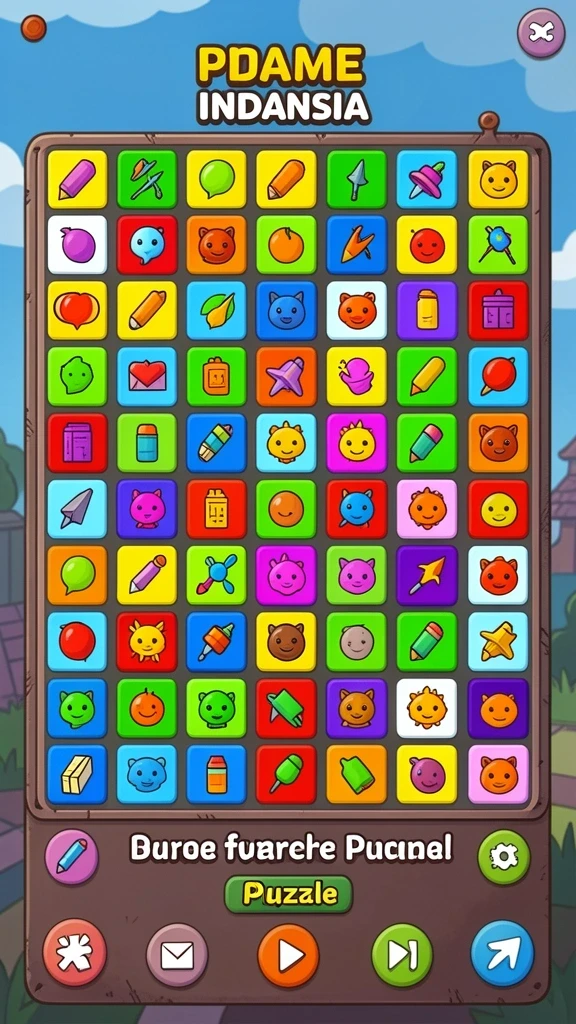Select the yellow star tile
Screen dimensions: 576x1024
click(x=498, y=642)
